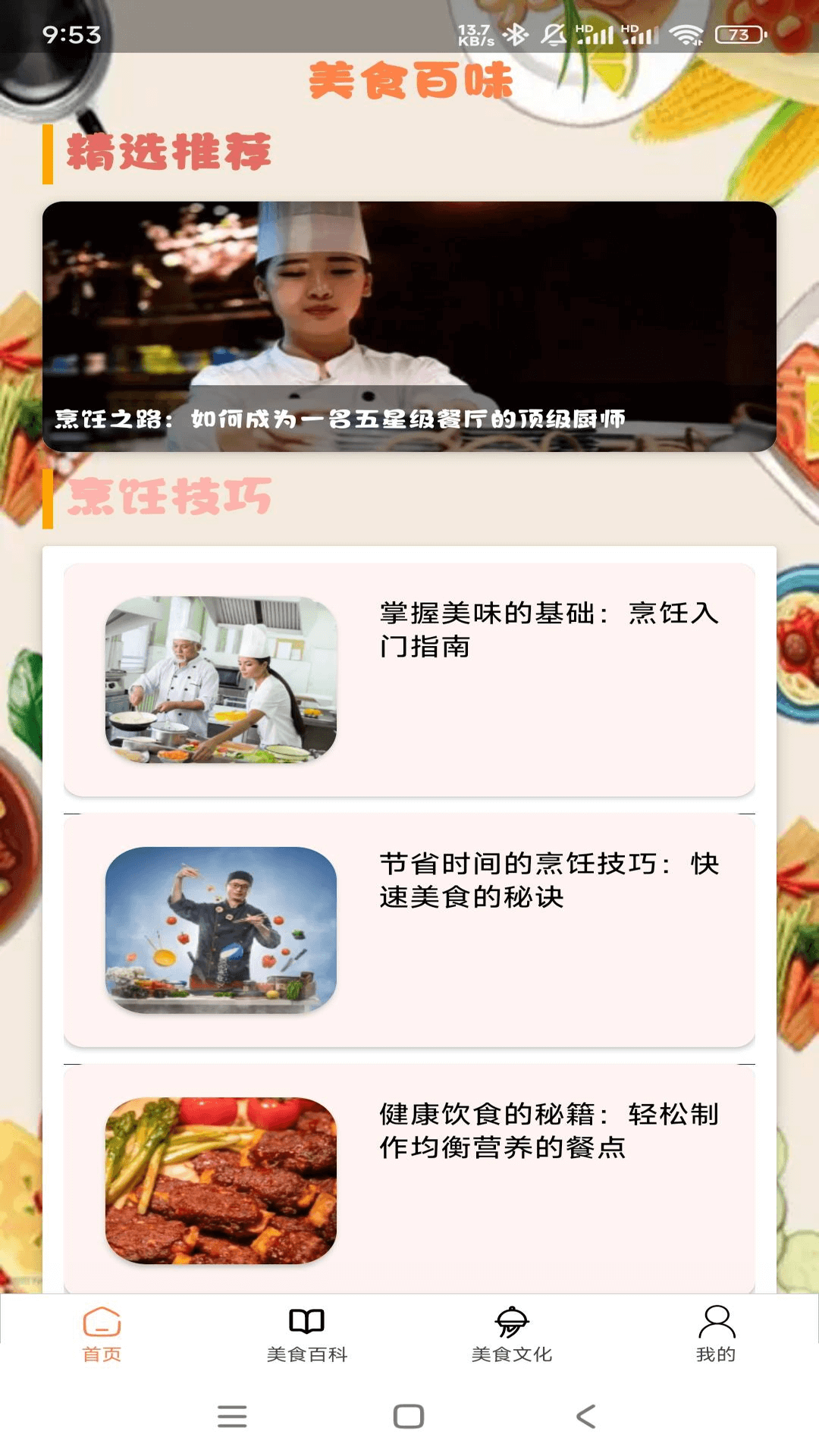Image resolution: width=819 pixels, height=1456 pixels.
Task: Open the 快速美食的秘诀 article card
Action: coord(409,930)
